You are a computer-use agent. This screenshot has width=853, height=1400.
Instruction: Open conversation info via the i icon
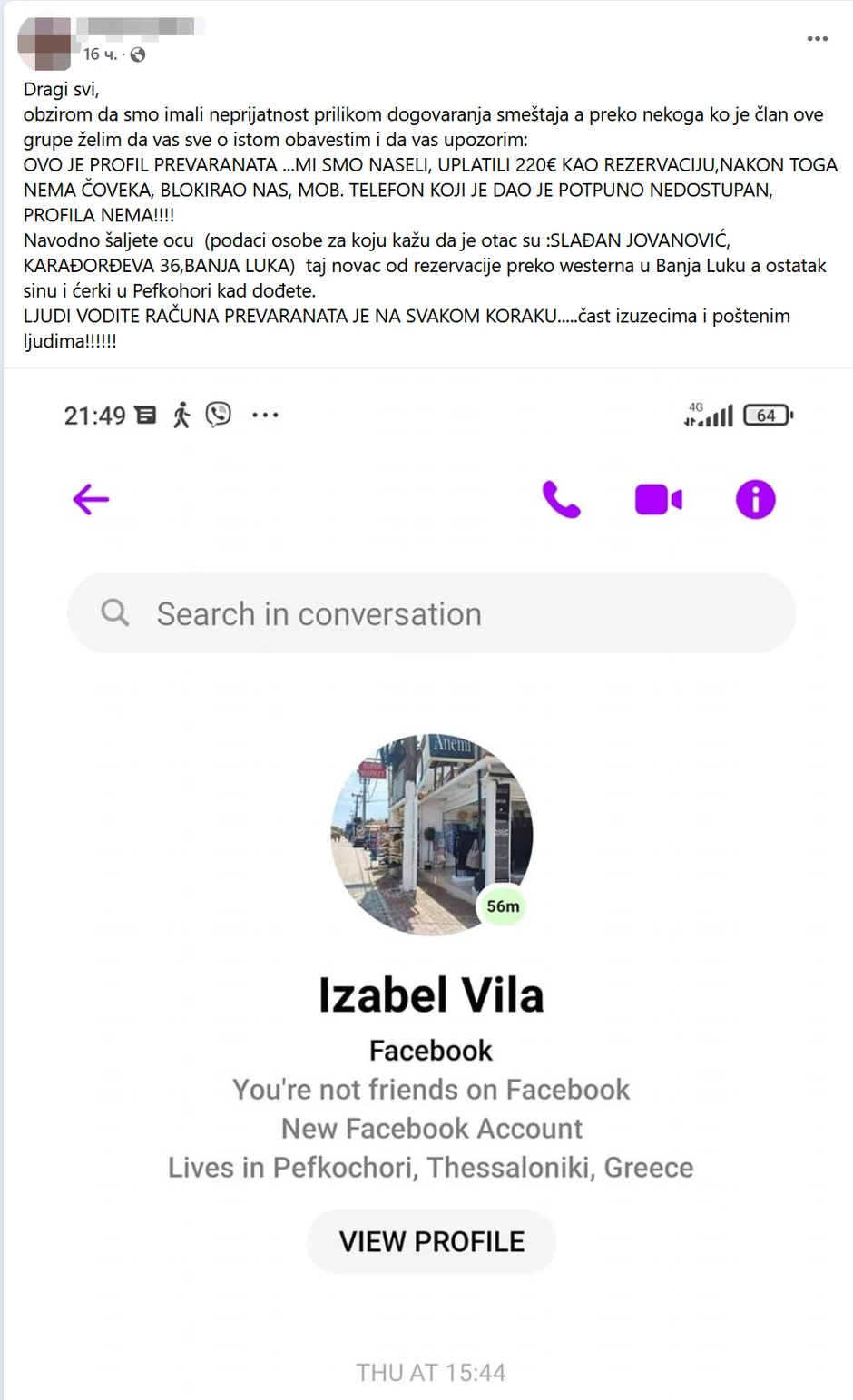pos(755,498)
